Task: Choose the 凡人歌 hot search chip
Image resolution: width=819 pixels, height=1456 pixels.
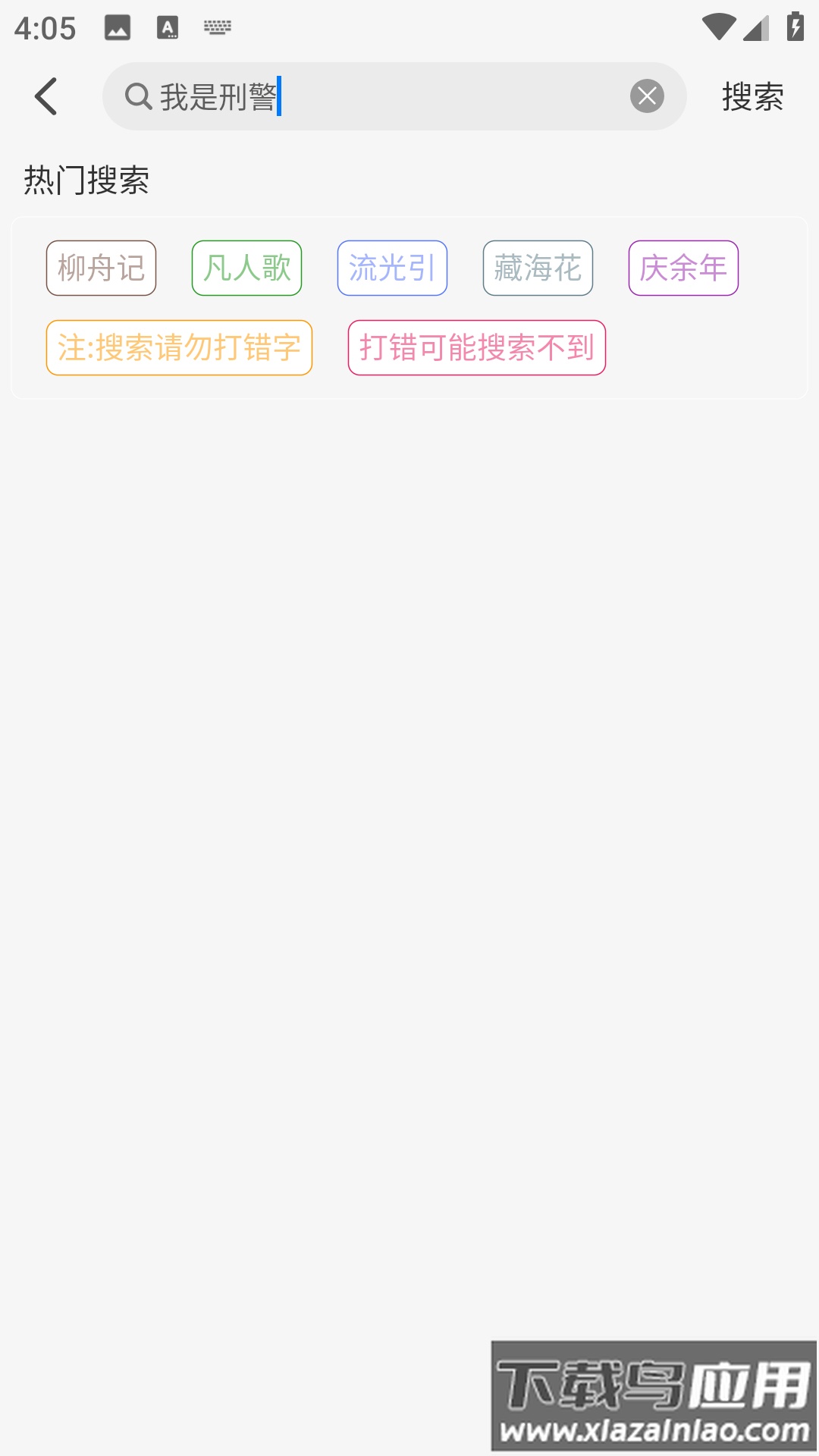Action: tap(246, 268)
